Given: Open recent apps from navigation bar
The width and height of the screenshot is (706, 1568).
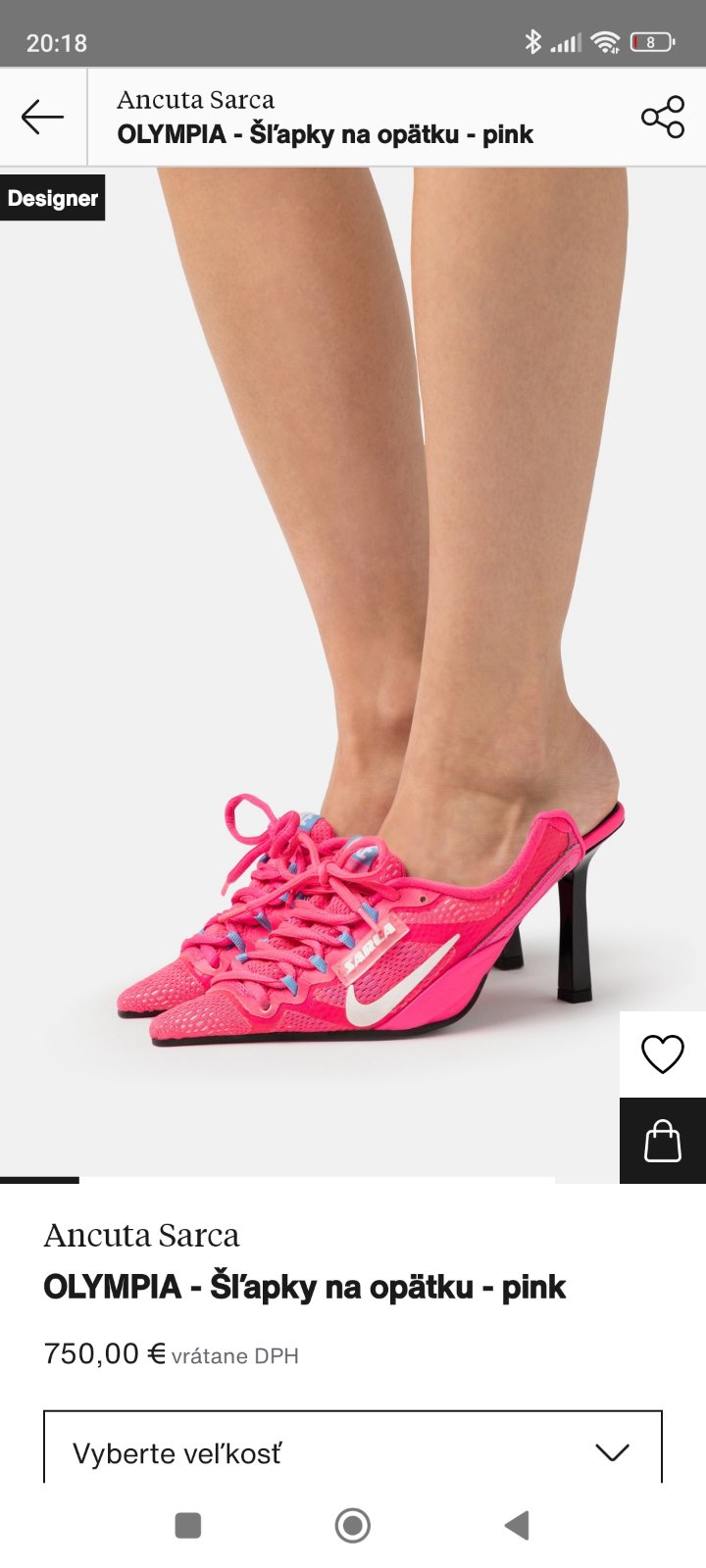Looking at the screenshot, I should tap(187, 1525).
